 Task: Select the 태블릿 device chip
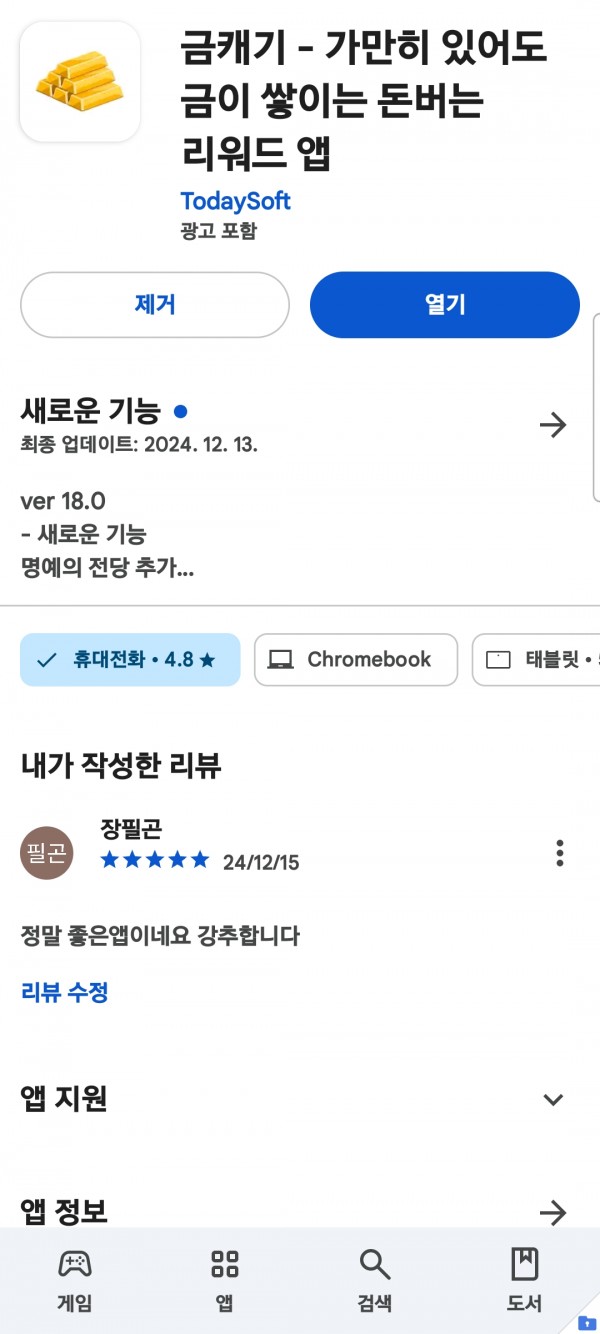point(536,660)
